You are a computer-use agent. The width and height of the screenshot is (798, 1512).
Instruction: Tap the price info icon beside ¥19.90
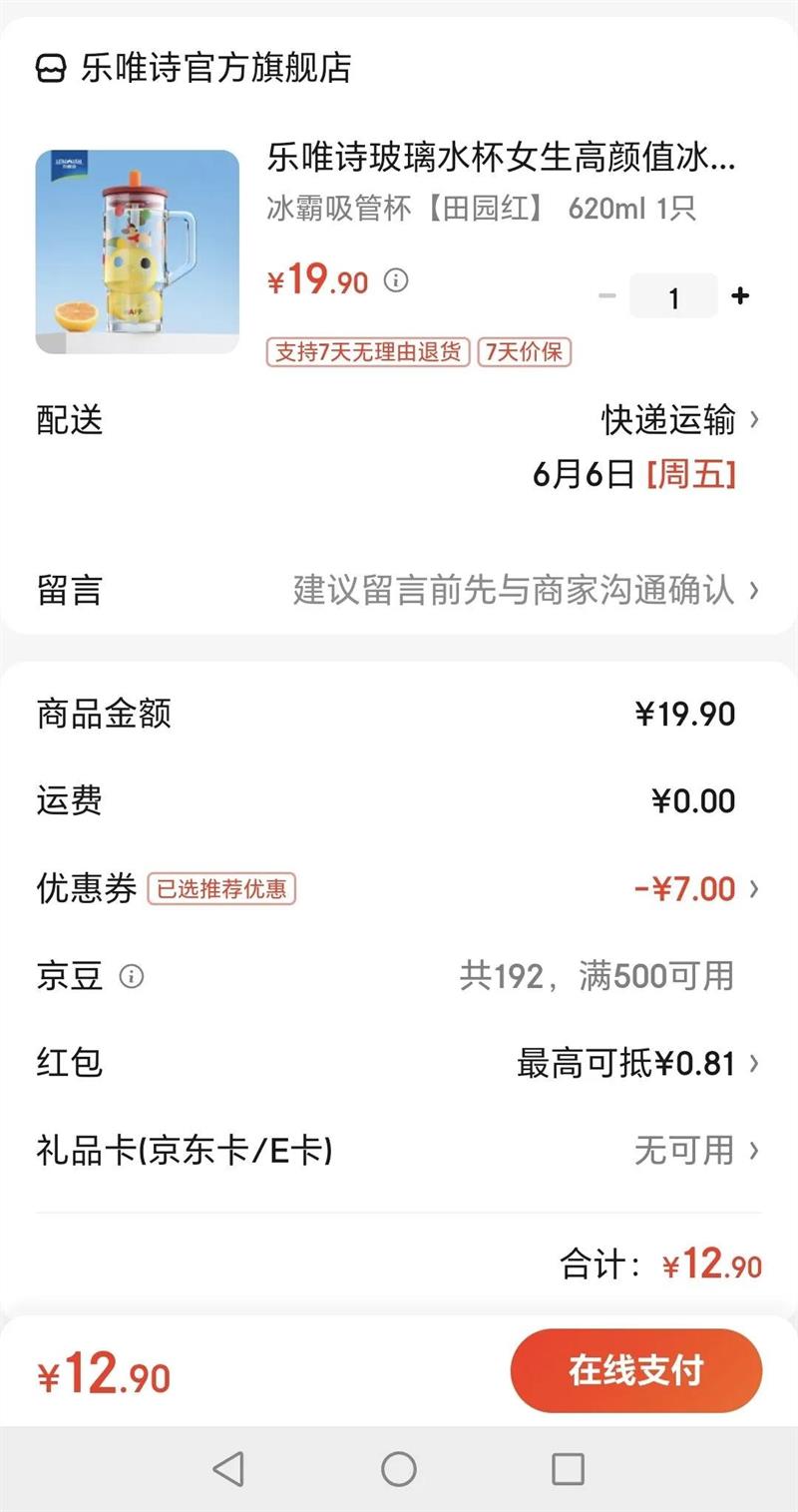(396, 280)
